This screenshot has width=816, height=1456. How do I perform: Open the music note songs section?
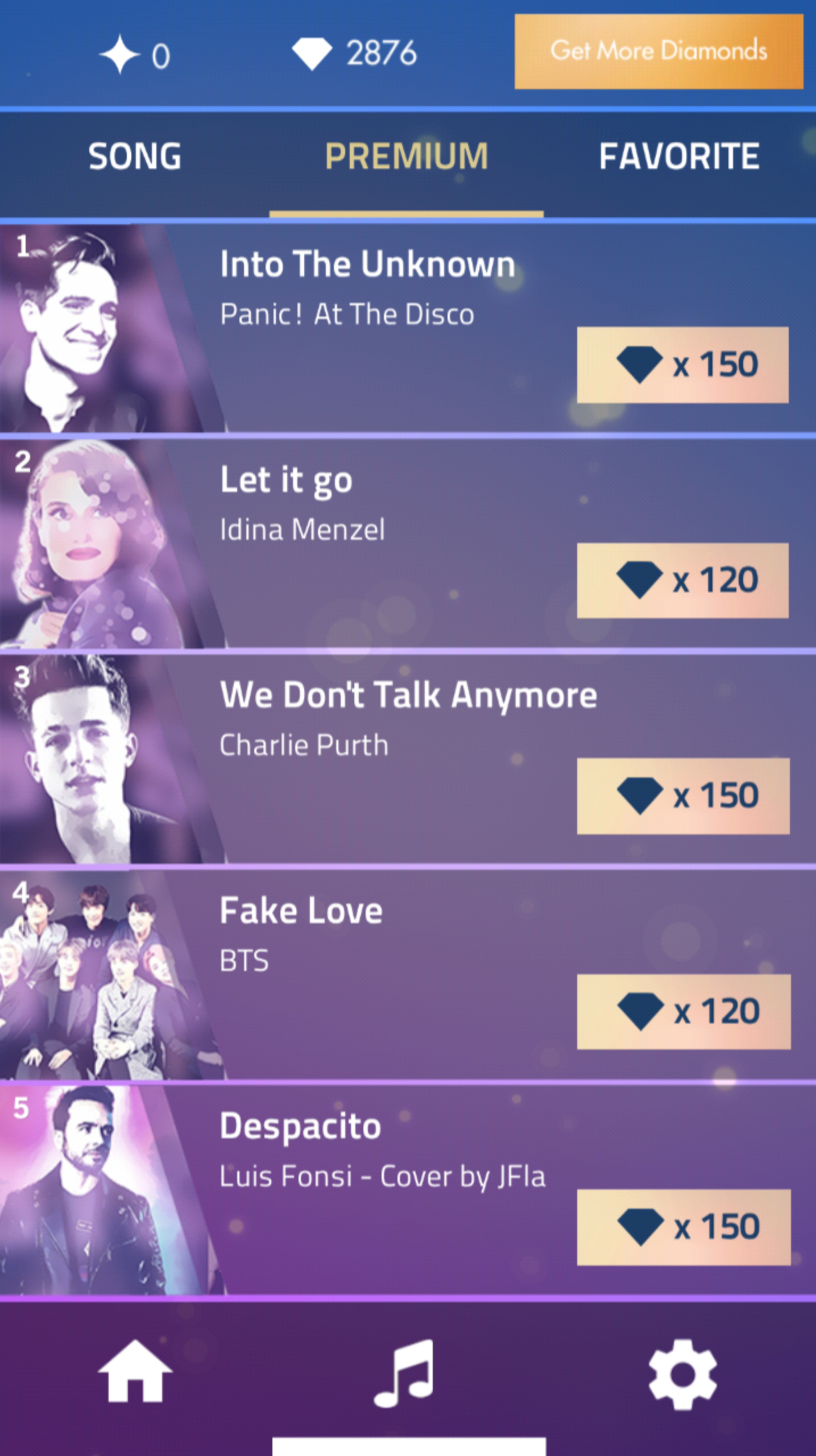[x=405, y=1373]
